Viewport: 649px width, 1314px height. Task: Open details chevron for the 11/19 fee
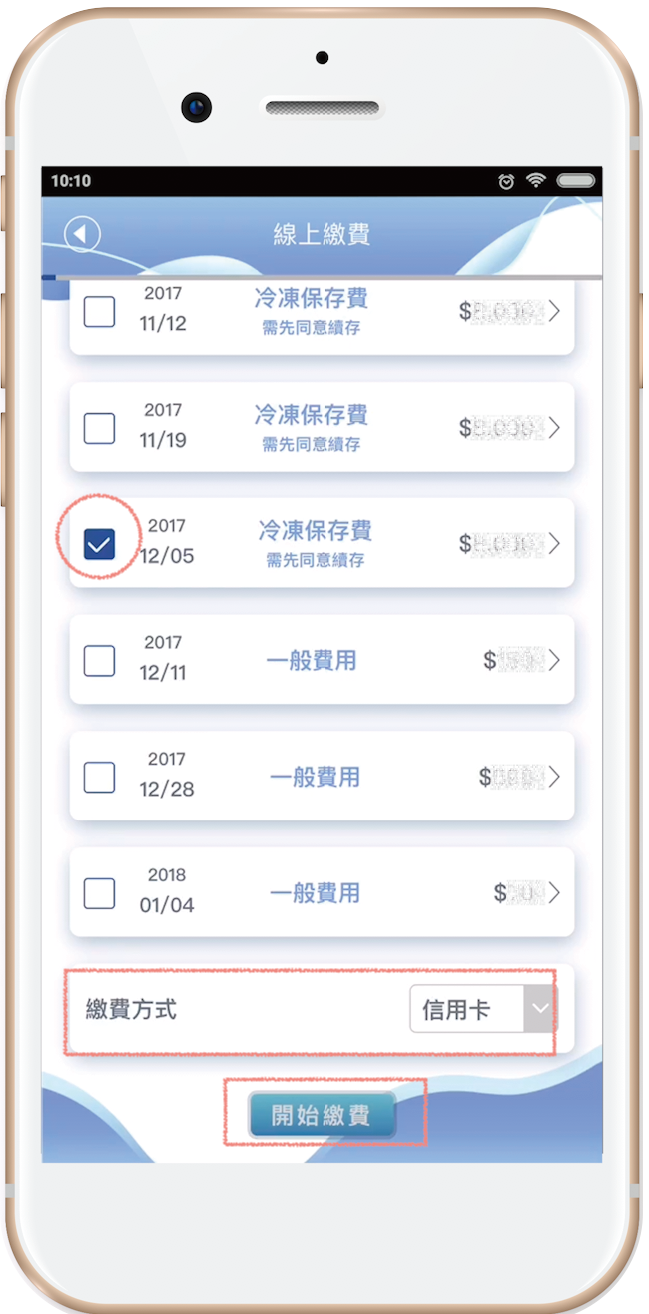[554, 428]
